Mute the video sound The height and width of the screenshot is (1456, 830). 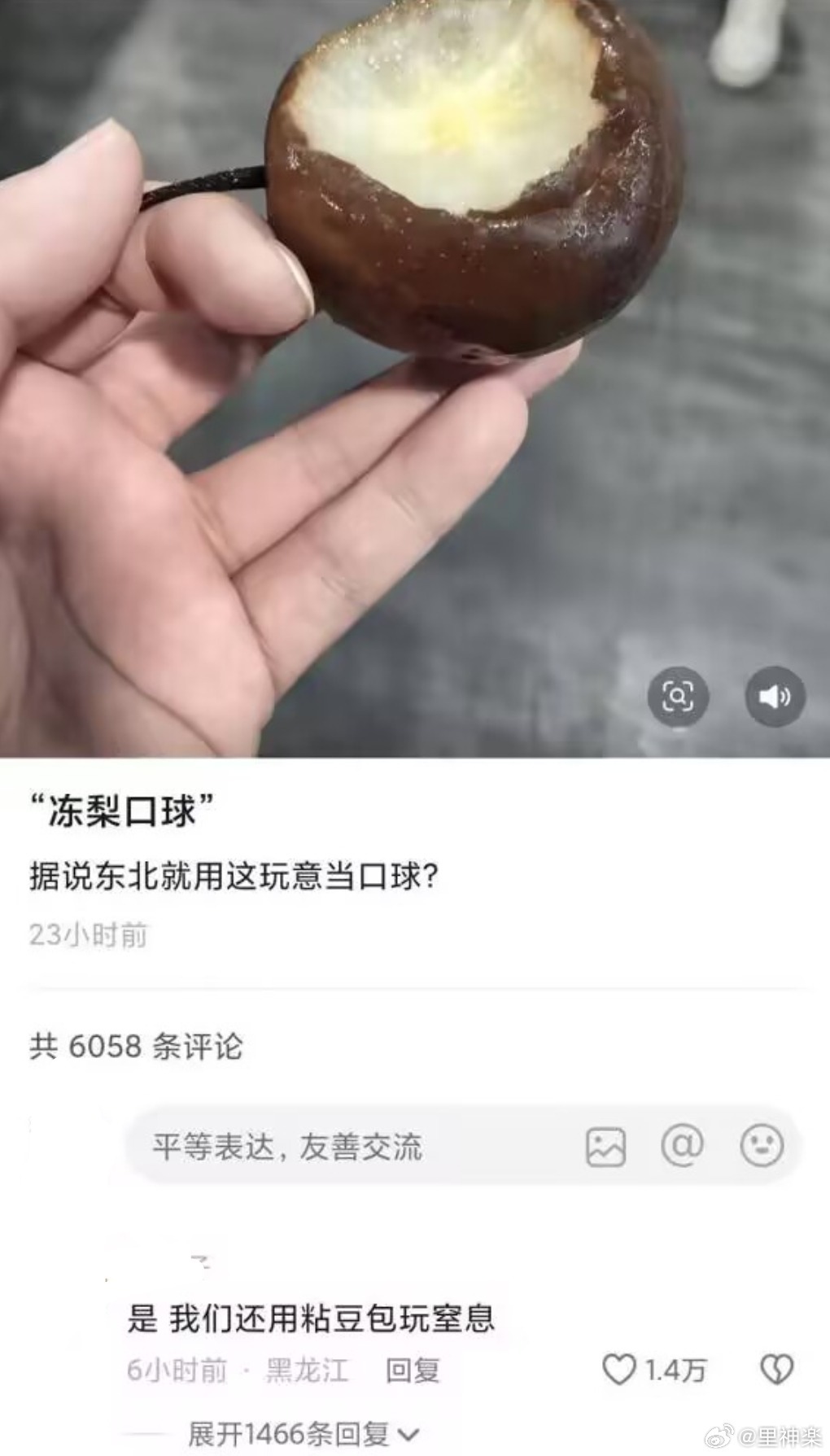pyautogui.click(x=775, y=697)
